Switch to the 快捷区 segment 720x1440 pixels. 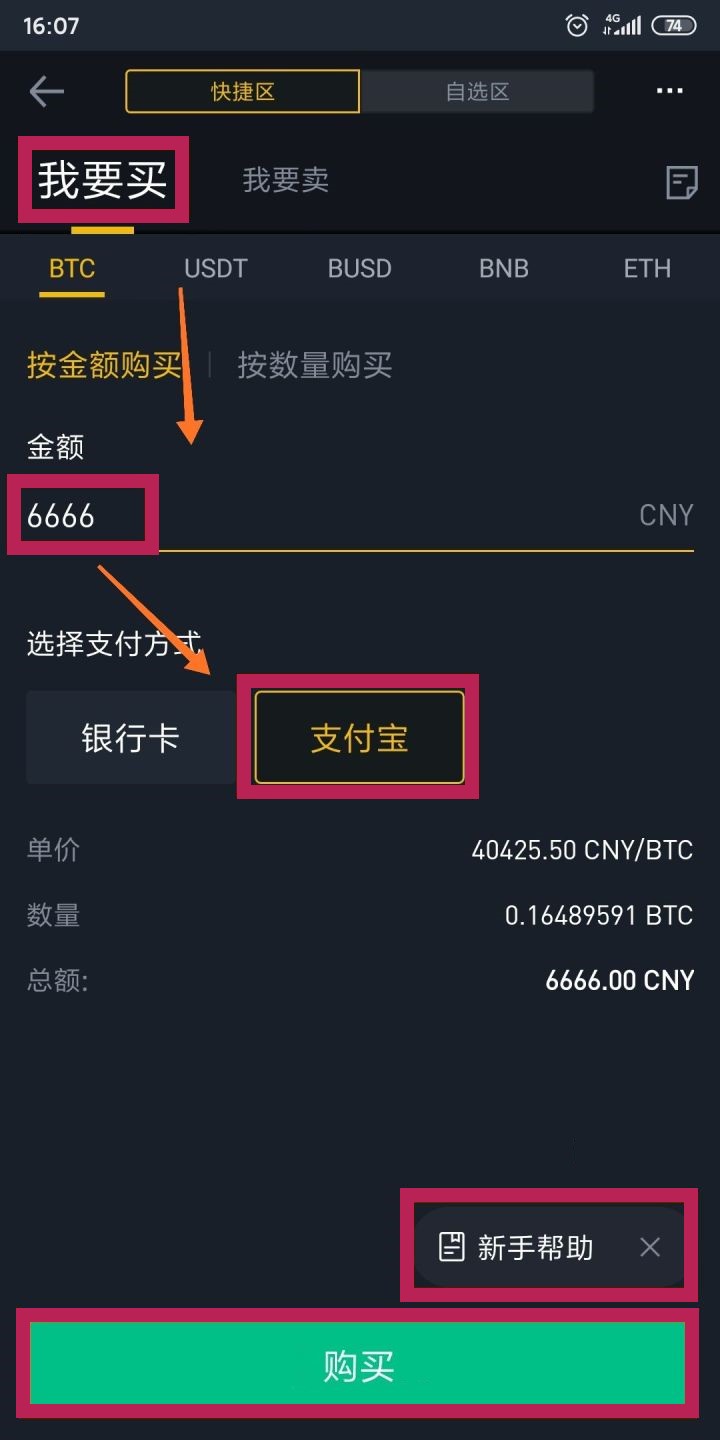click(242, 92)
